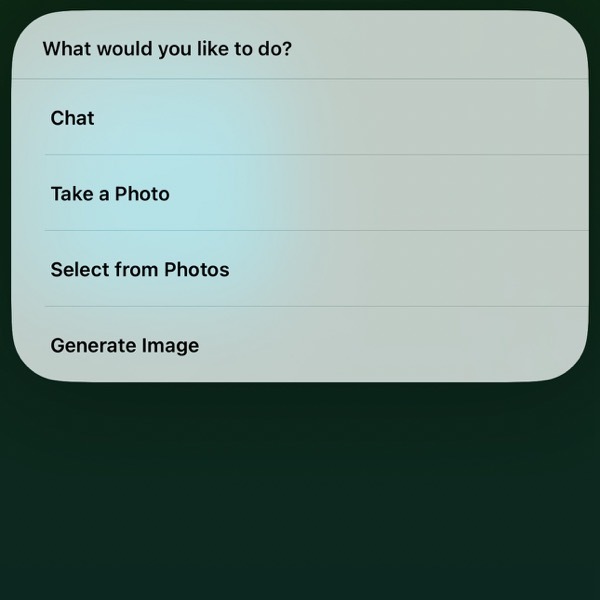Select the Chat option
This screenshot has width=600, height=600.
[x=73, y=118]
